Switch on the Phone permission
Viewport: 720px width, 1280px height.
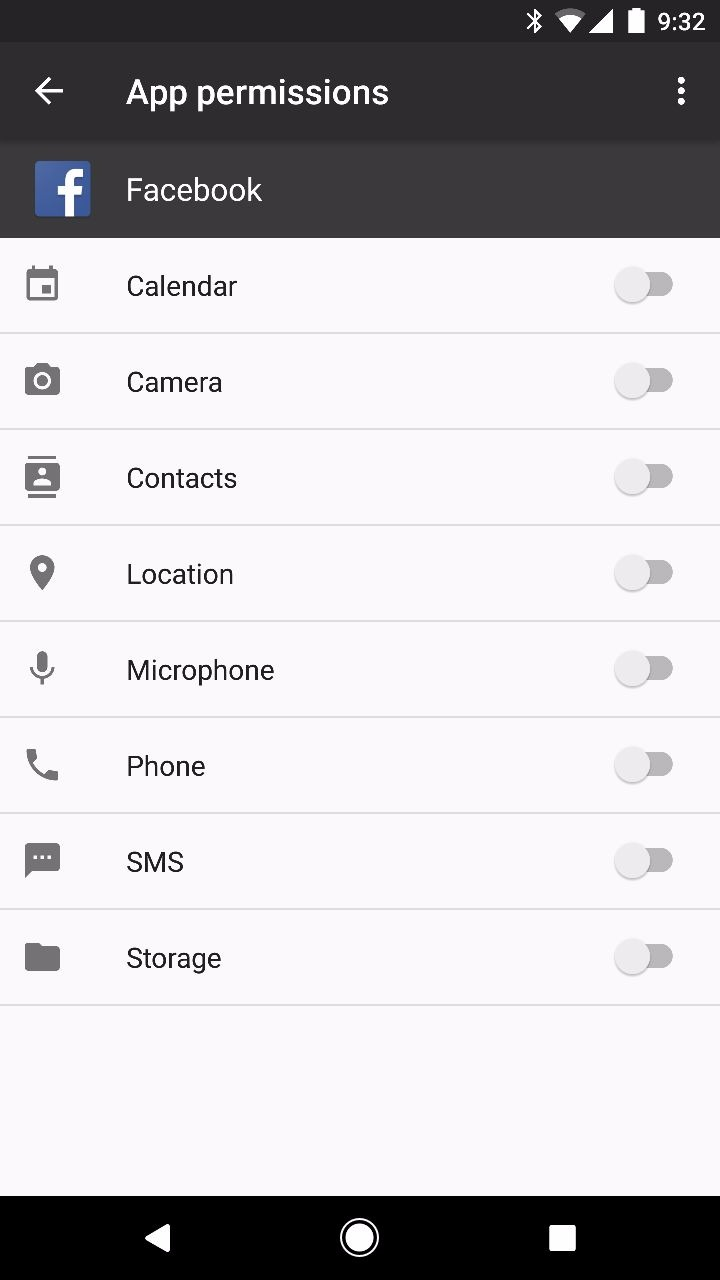tap(644, 765)
